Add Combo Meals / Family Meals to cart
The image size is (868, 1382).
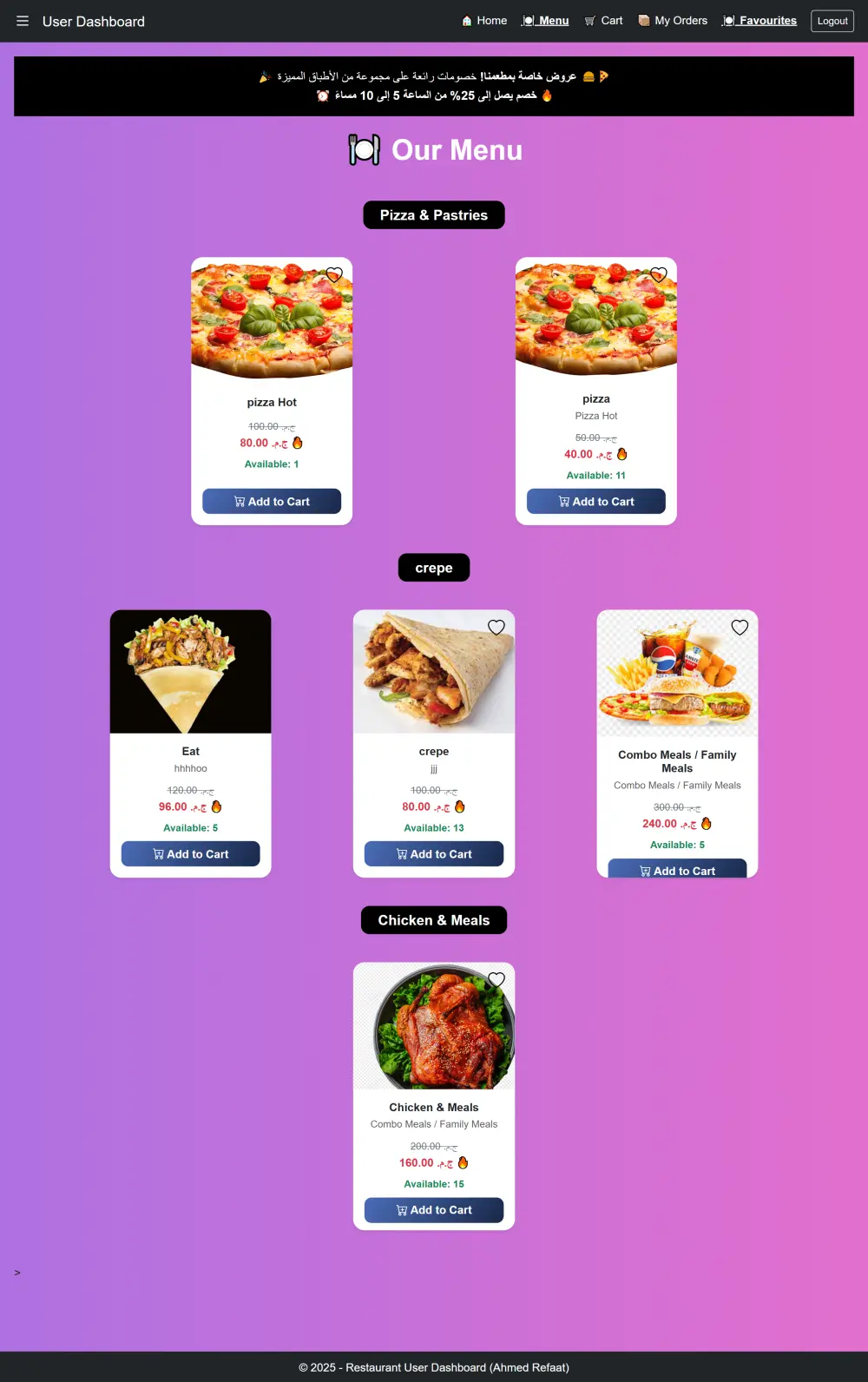pos(677,870)
